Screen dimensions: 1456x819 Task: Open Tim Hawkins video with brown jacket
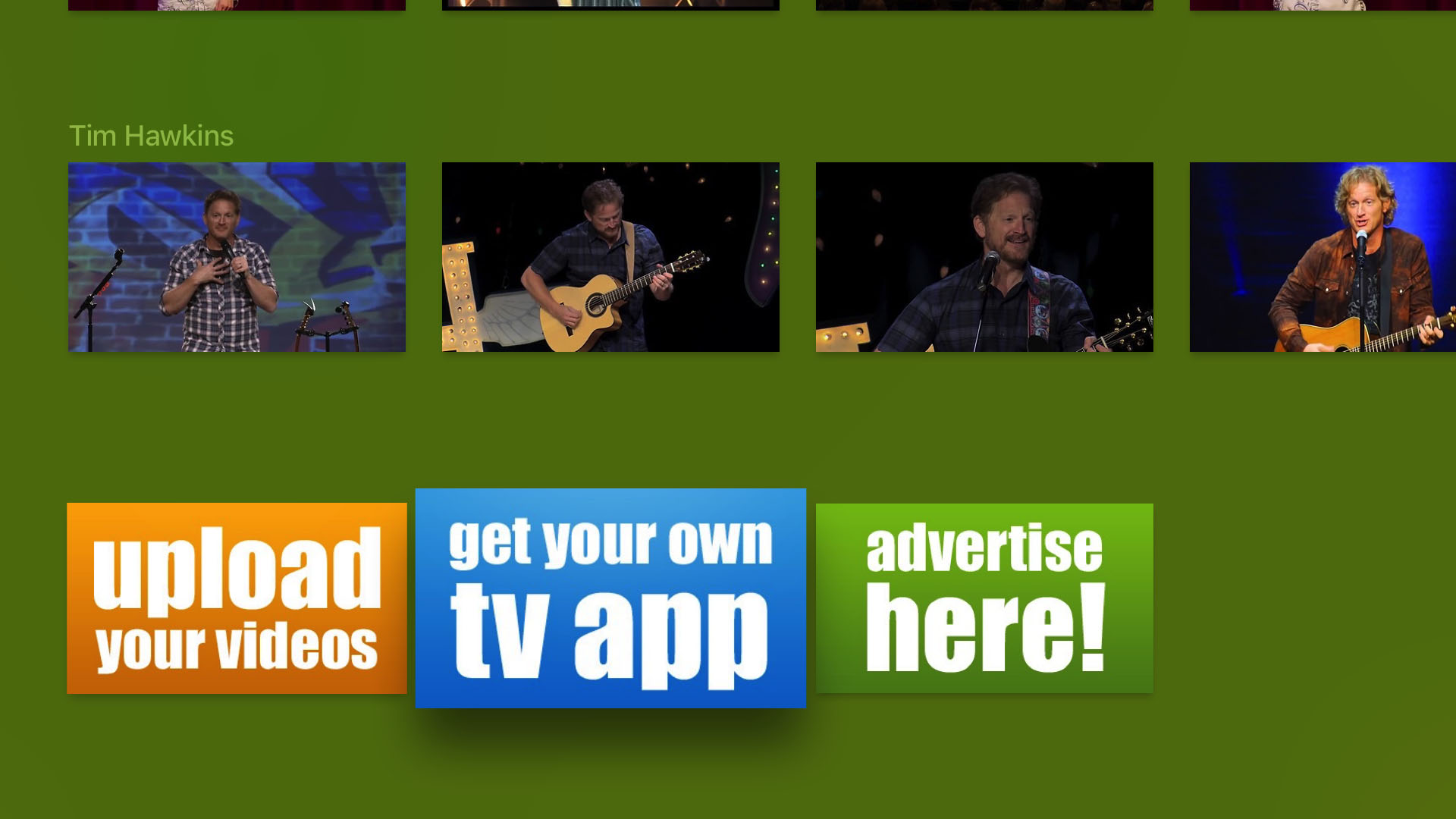tap(1323, 256)
